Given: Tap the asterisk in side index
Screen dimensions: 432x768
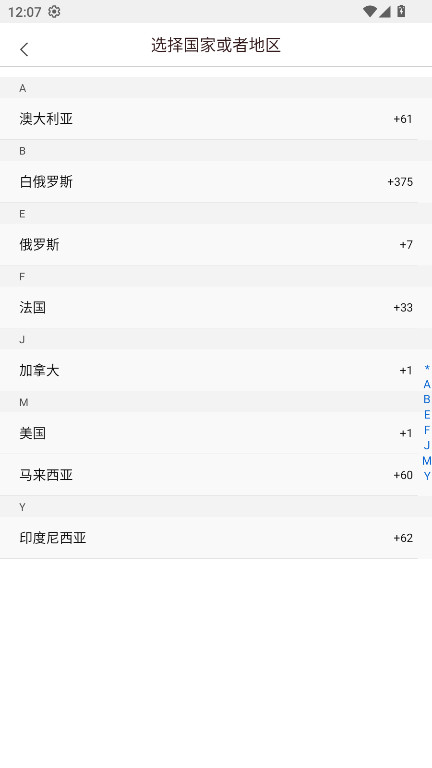Looking at the screenshot, I should 427,369.
